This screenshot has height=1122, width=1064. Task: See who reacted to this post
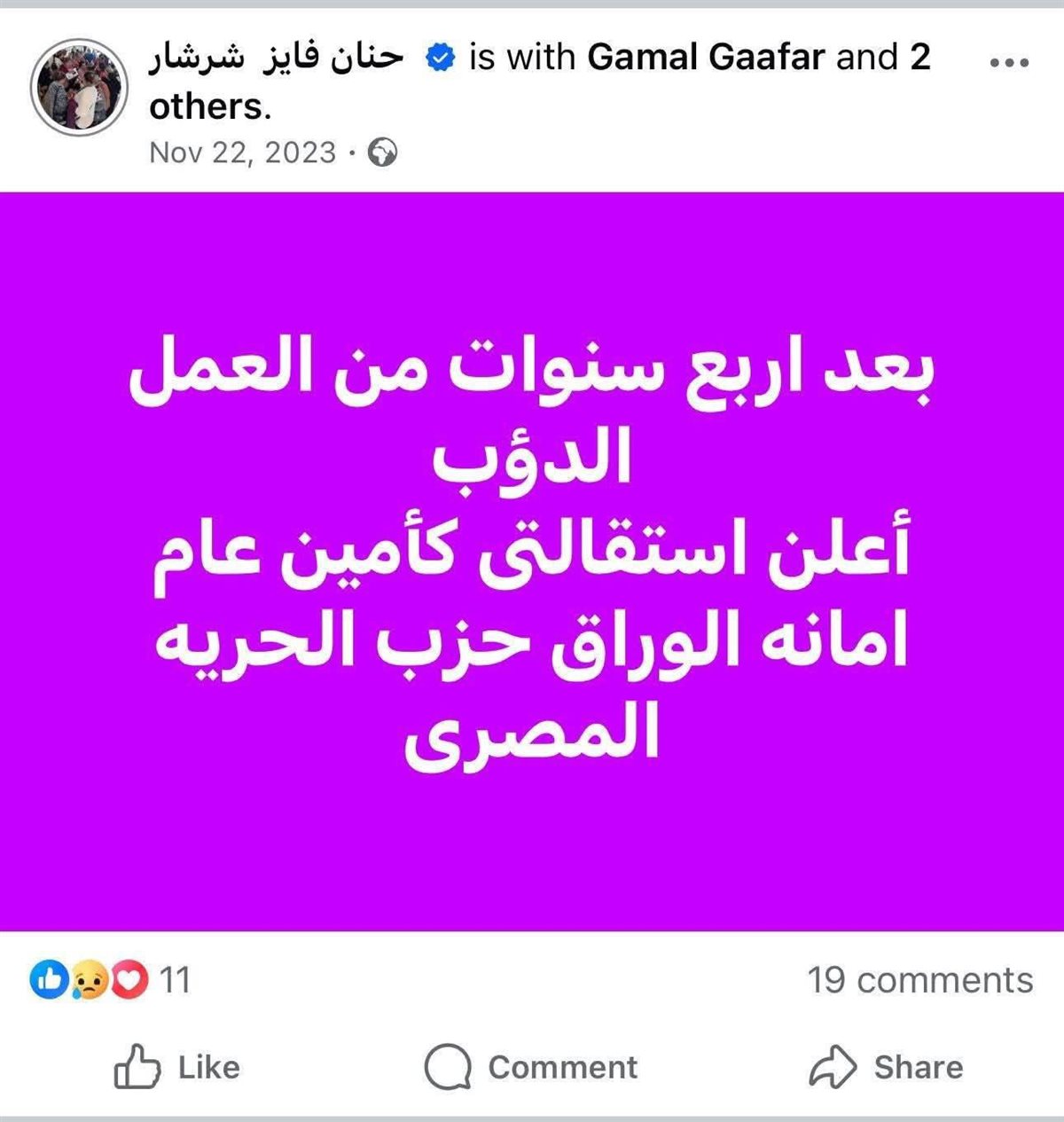110,980
